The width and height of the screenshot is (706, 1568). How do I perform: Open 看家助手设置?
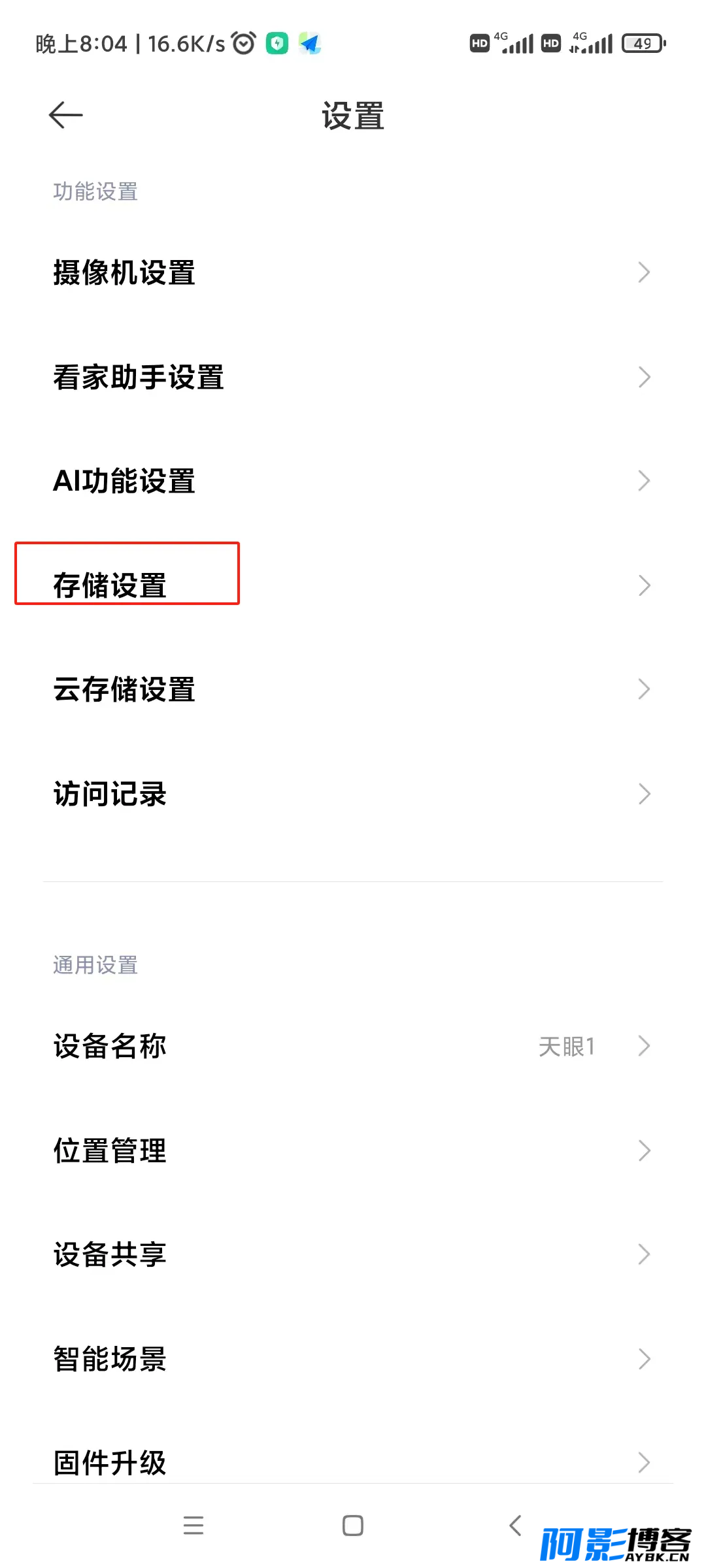[x=353, y=377]
